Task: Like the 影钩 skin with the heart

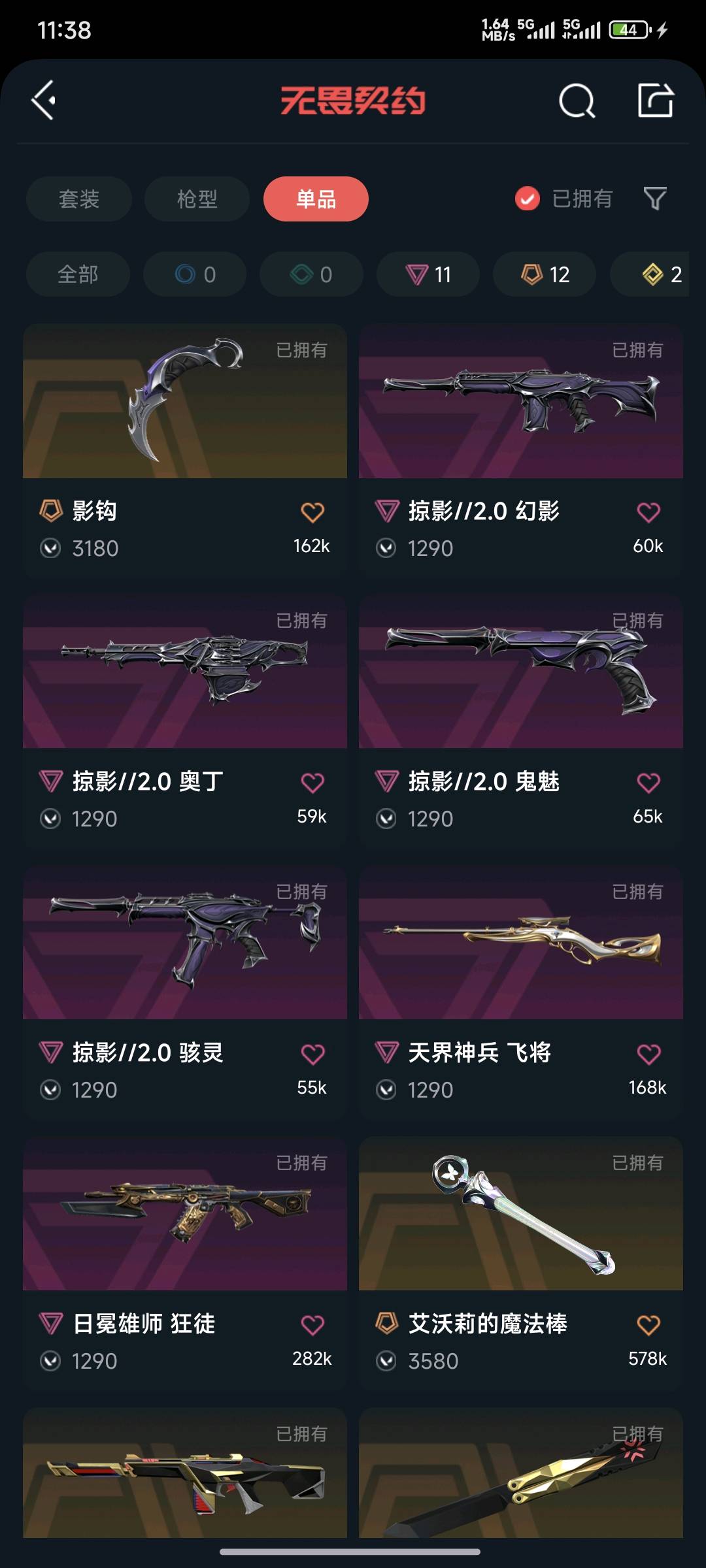Action: (x=312, y=512)
